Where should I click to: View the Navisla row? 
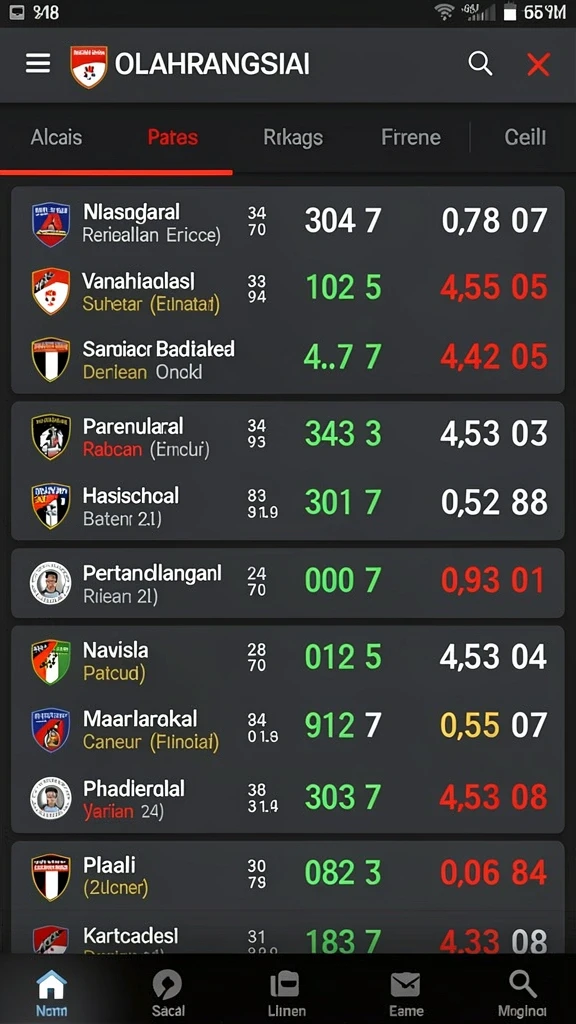(287, 660)
